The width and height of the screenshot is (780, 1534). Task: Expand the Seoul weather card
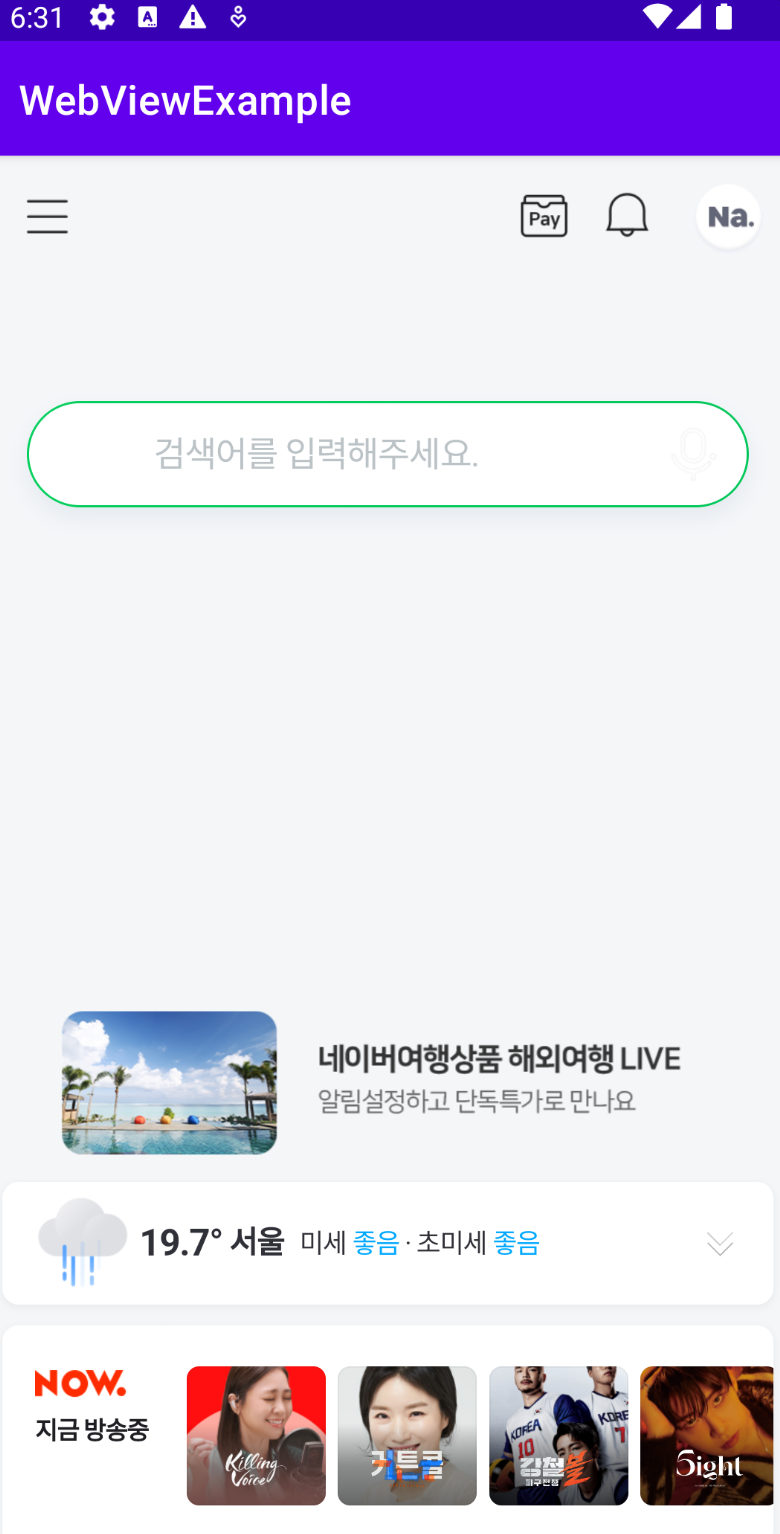(719, 1243)
